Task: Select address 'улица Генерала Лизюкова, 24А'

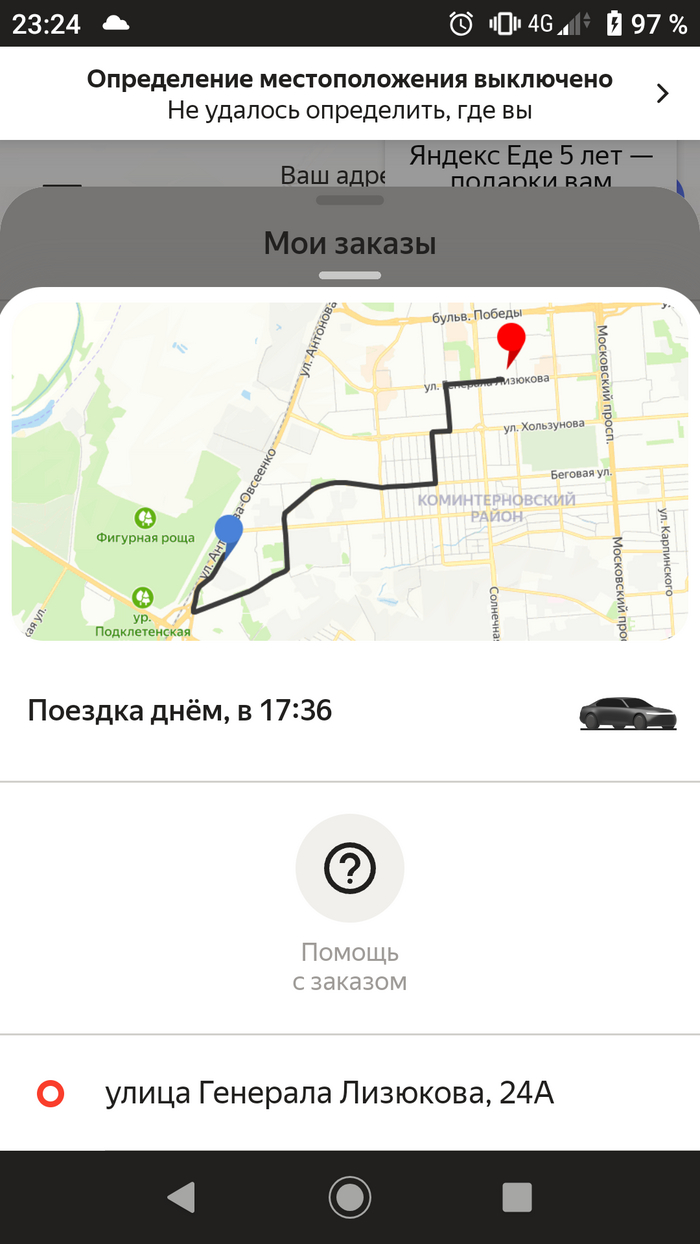Action: tap(329, 1094)
